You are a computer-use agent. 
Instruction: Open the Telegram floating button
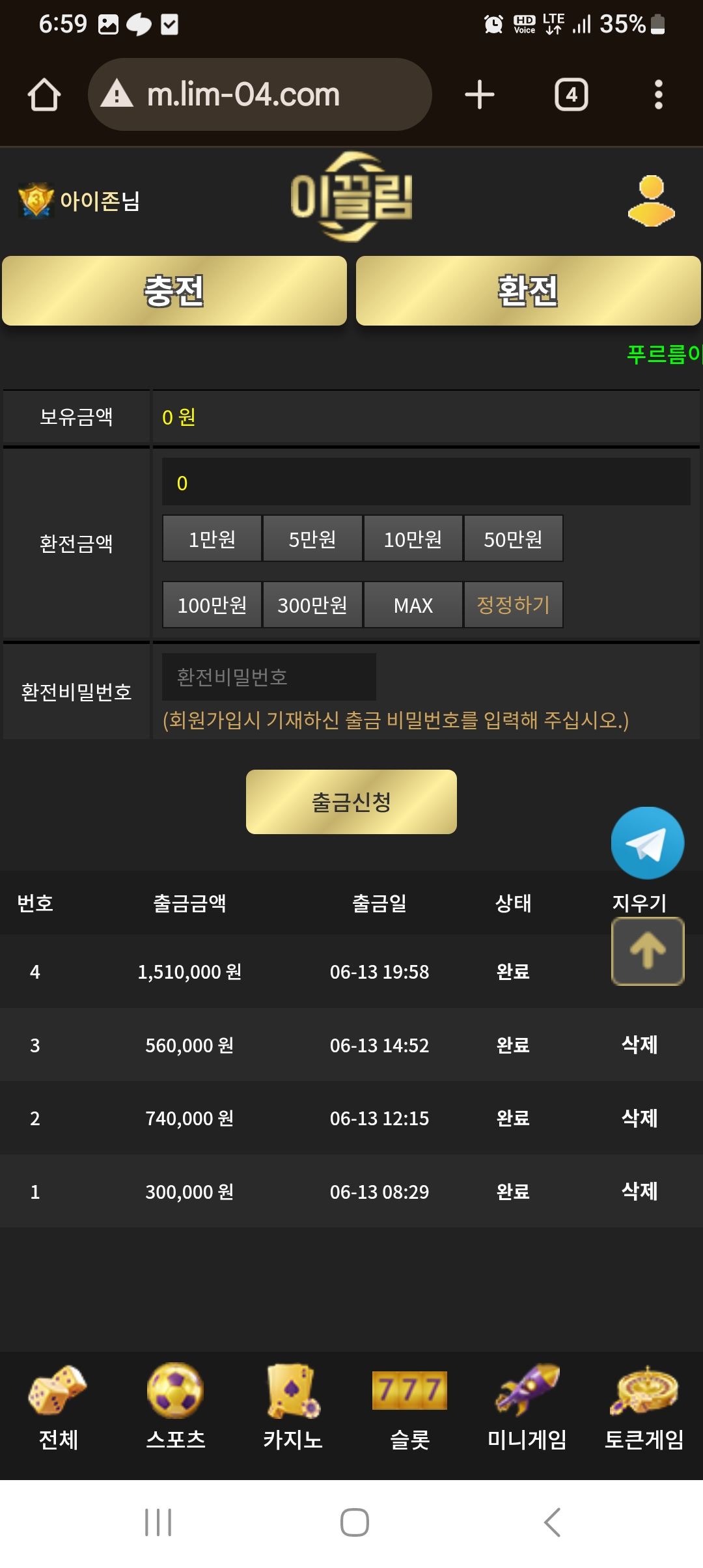point(648,843)
